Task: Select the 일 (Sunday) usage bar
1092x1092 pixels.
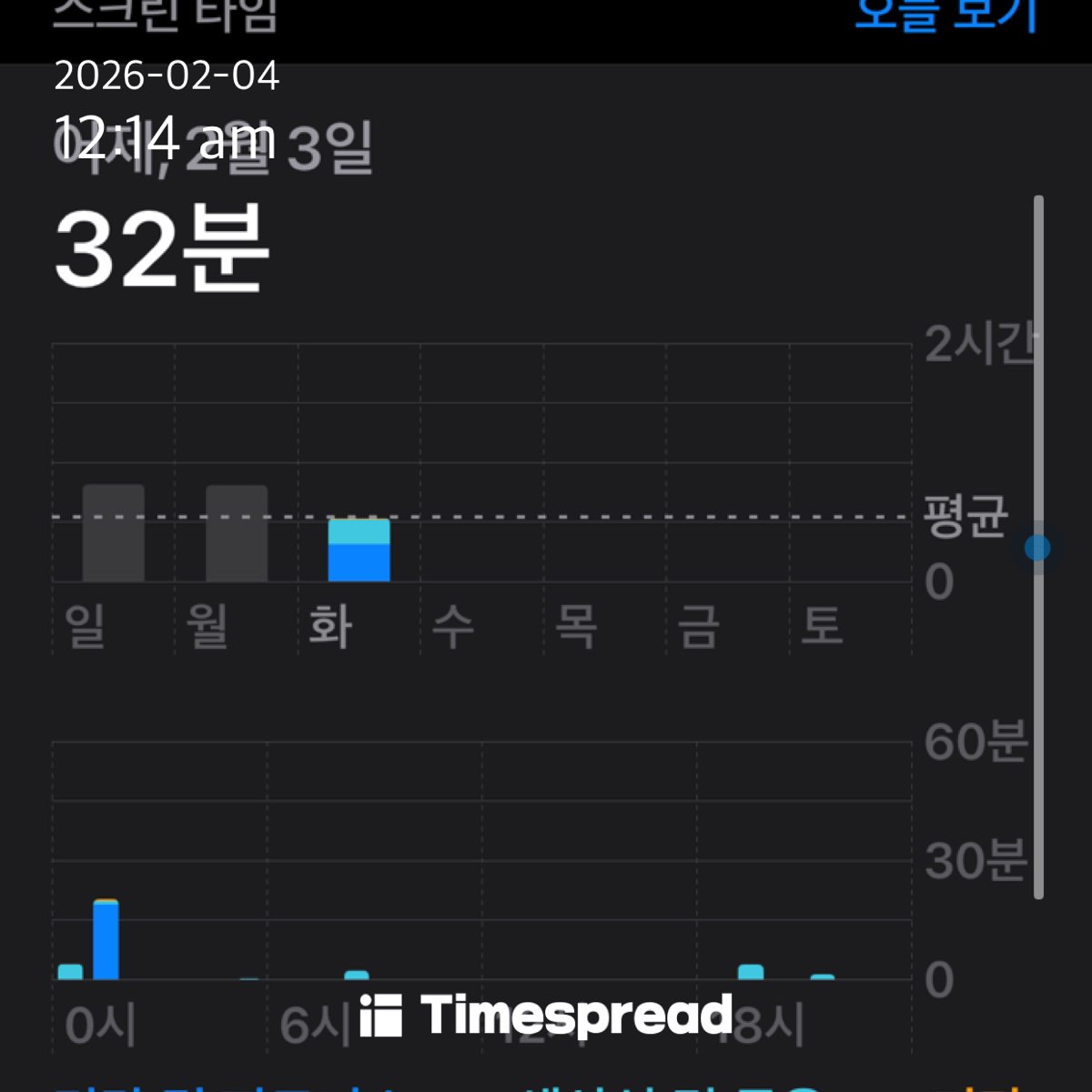Action: coord(114,533)
